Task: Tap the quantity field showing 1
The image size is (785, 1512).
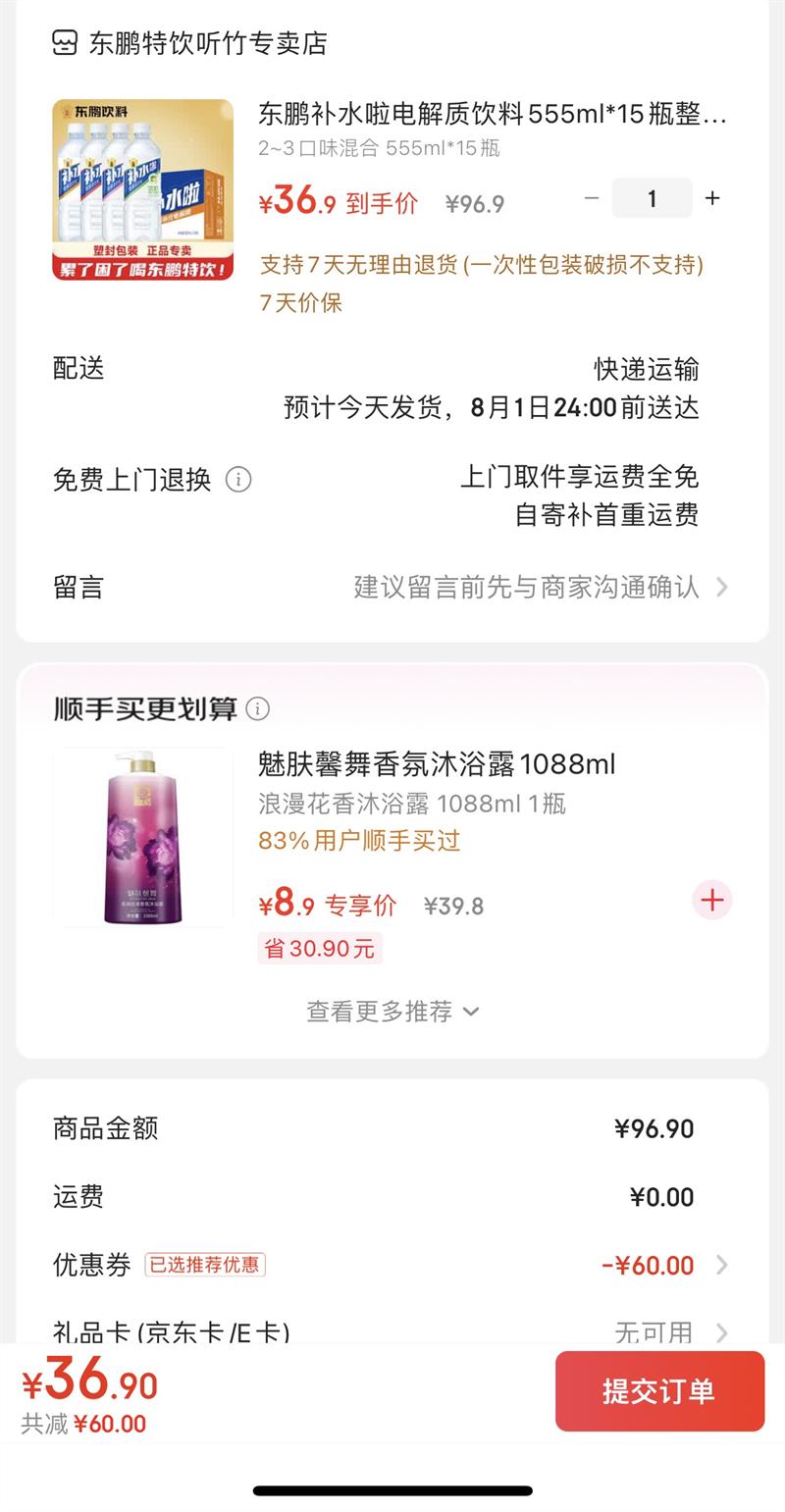Action: 652,198
